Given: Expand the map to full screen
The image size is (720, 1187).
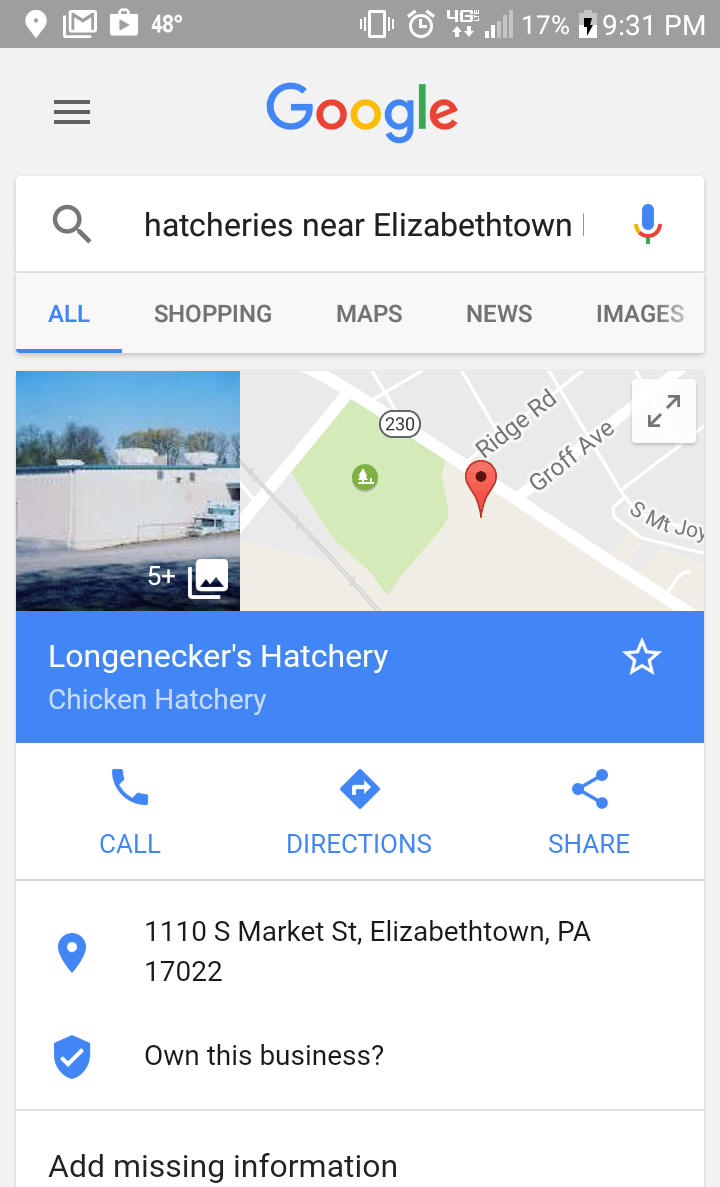Looking at the screenshot, I should [663, 411].
